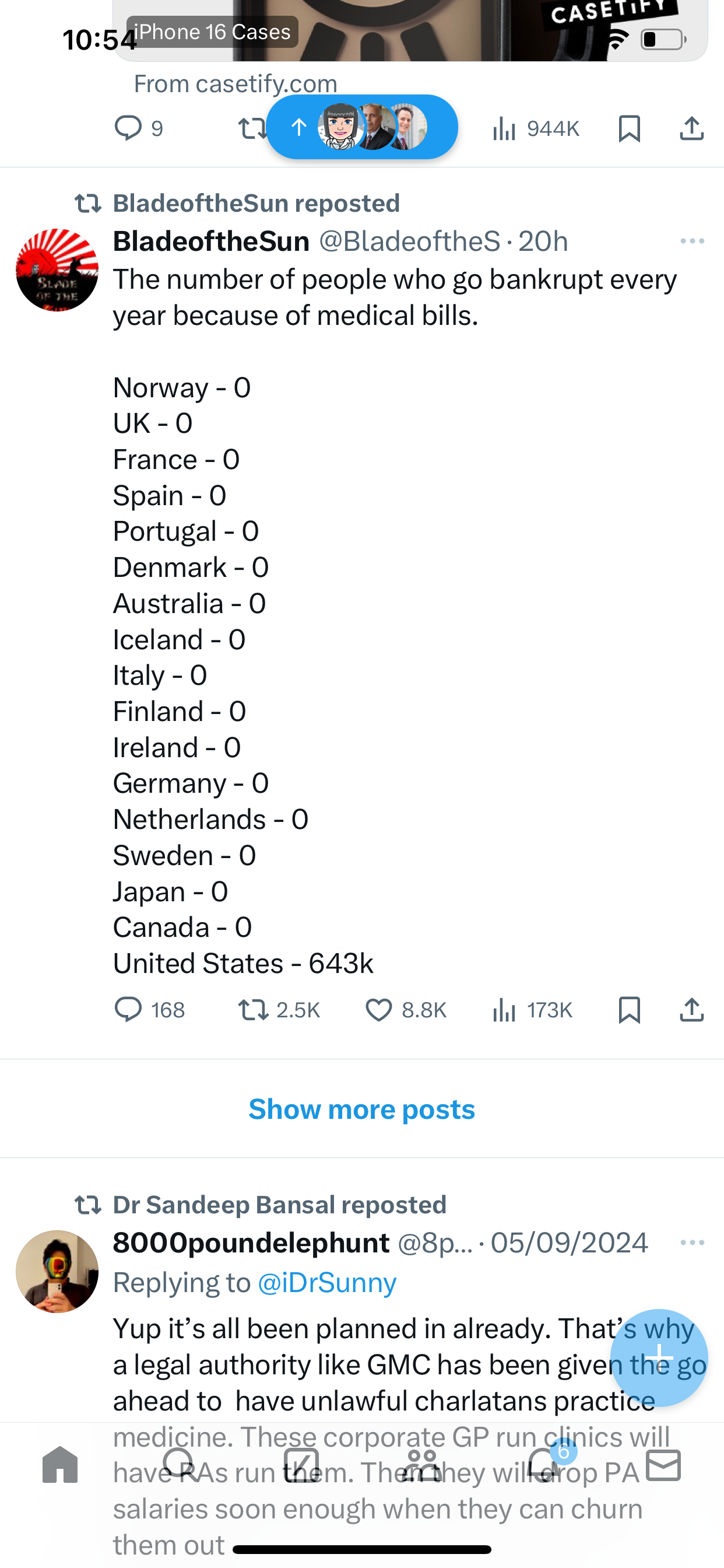724x1568 pixels.
Task: Open replies on the casetify.com ad post
Action: [x=139, y=128]
